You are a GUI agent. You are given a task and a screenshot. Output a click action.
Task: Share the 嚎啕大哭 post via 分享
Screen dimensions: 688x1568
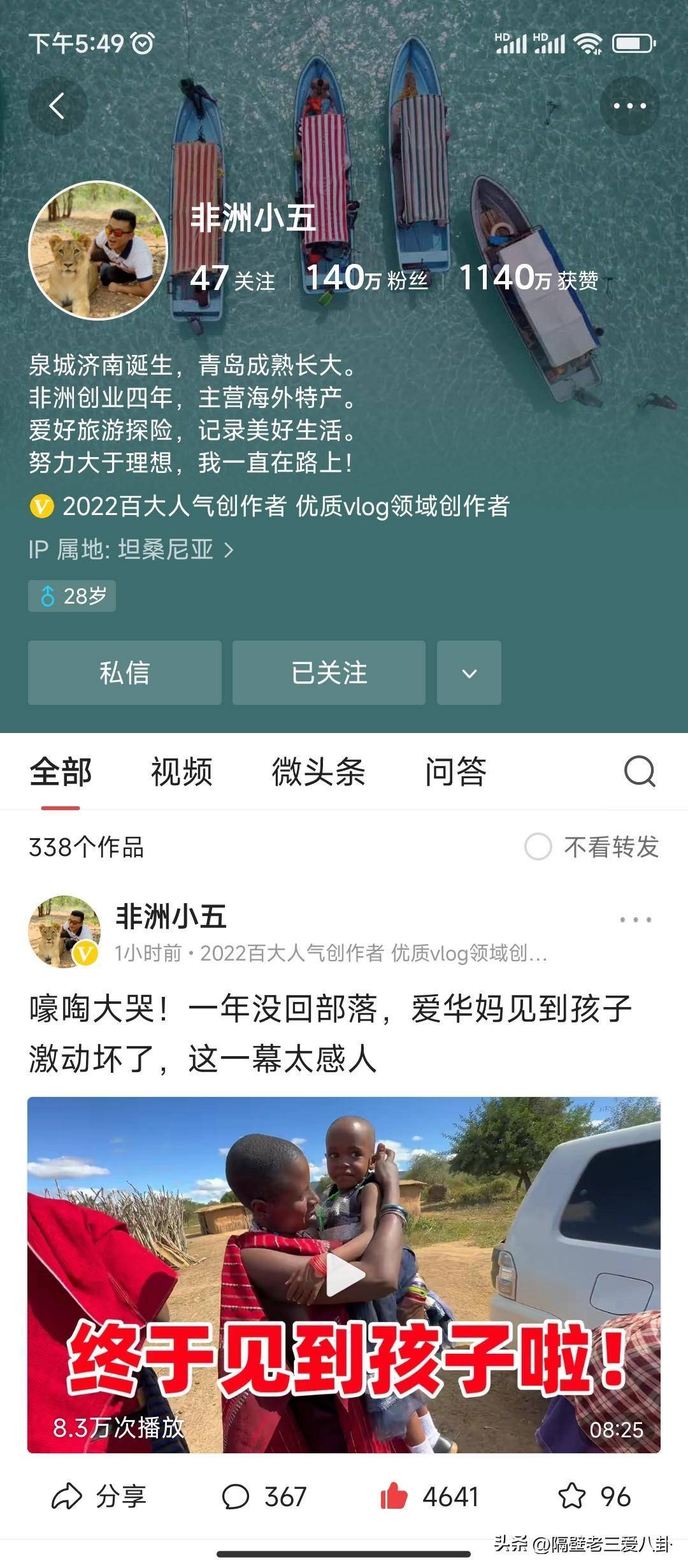(99, 1497)
